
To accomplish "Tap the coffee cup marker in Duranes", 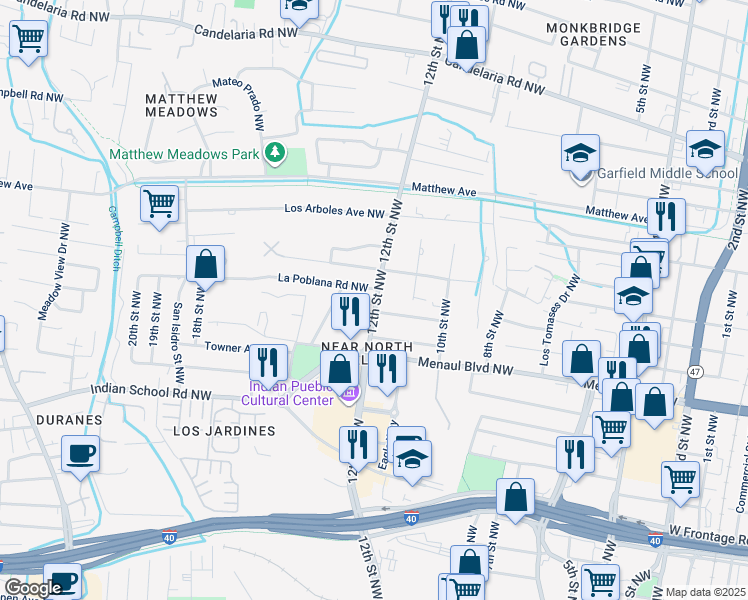I will coord(80,454).
